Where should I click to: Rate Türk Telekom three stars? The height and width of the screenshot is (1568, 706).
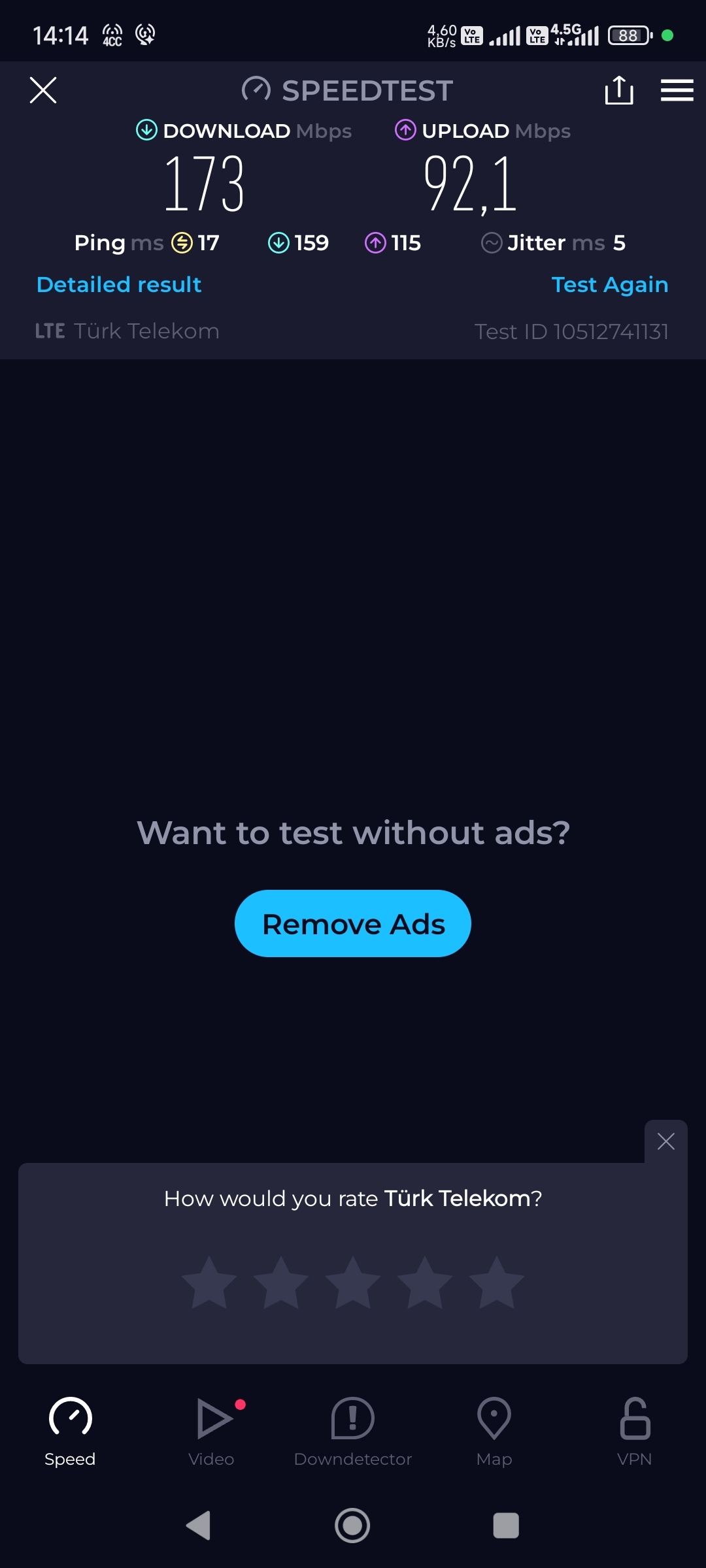(353, 1282)
